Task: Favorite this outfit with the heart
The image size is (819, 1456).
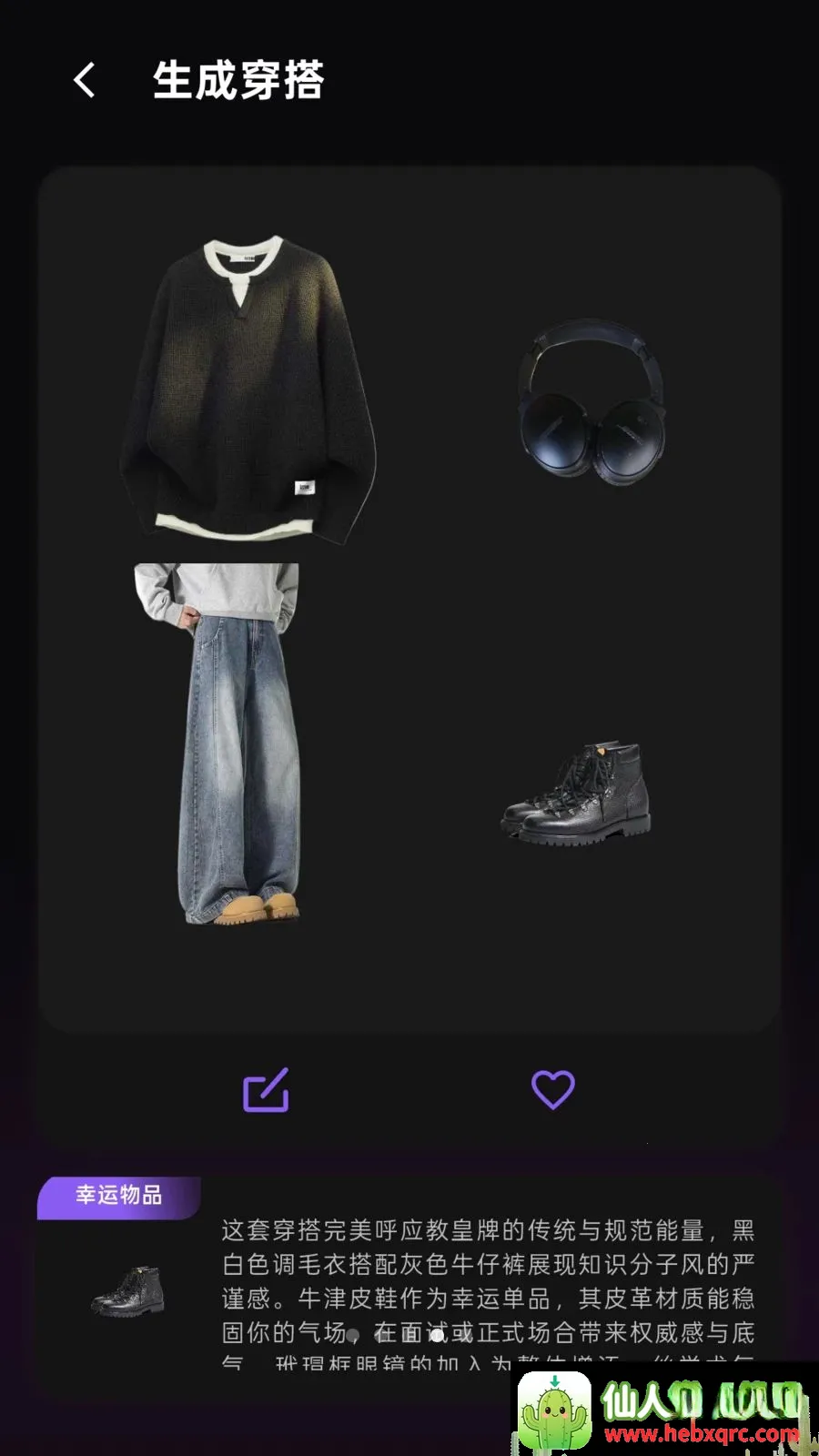Action: pyautogui.click(x=553, y=1089)
